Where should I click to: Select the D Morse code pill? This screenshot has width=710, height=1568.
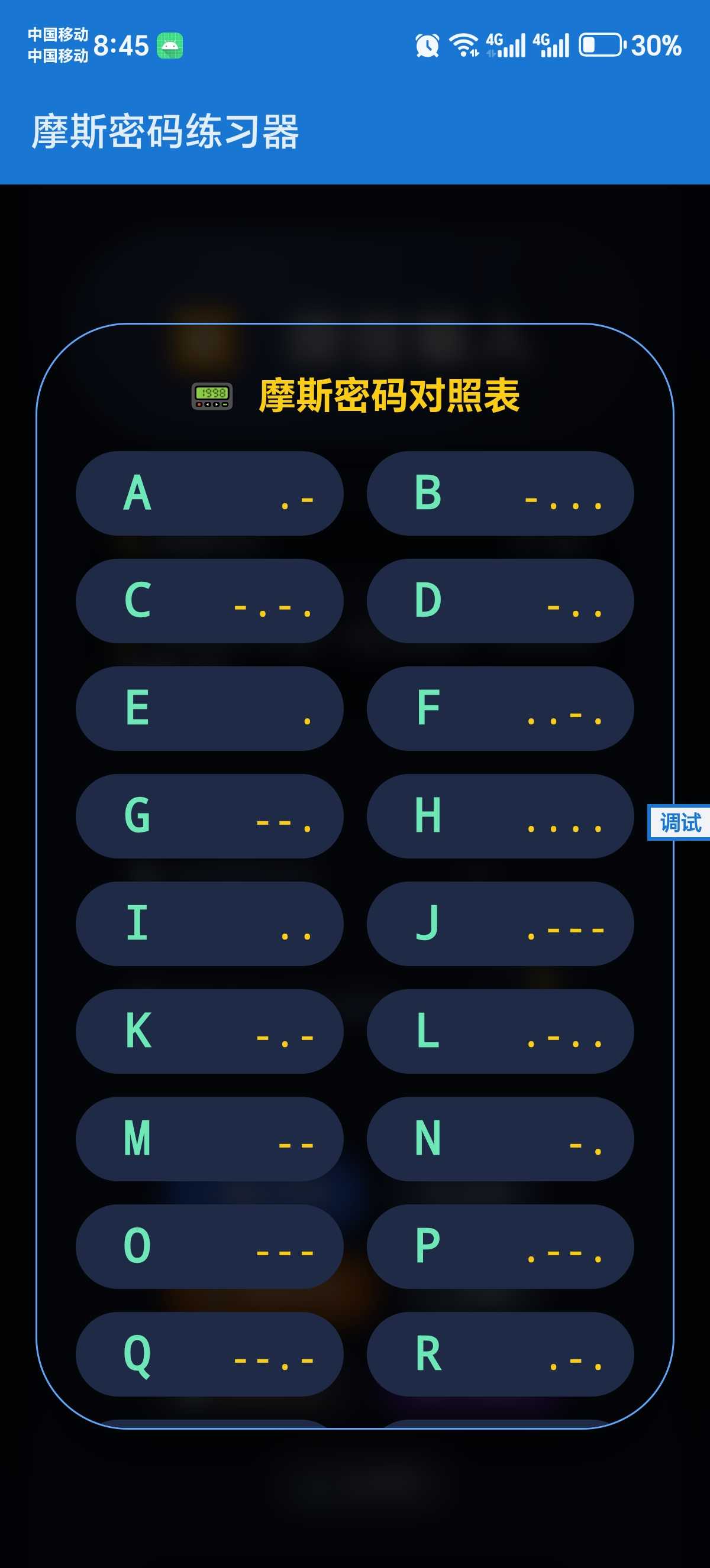[x=500, y=601]
